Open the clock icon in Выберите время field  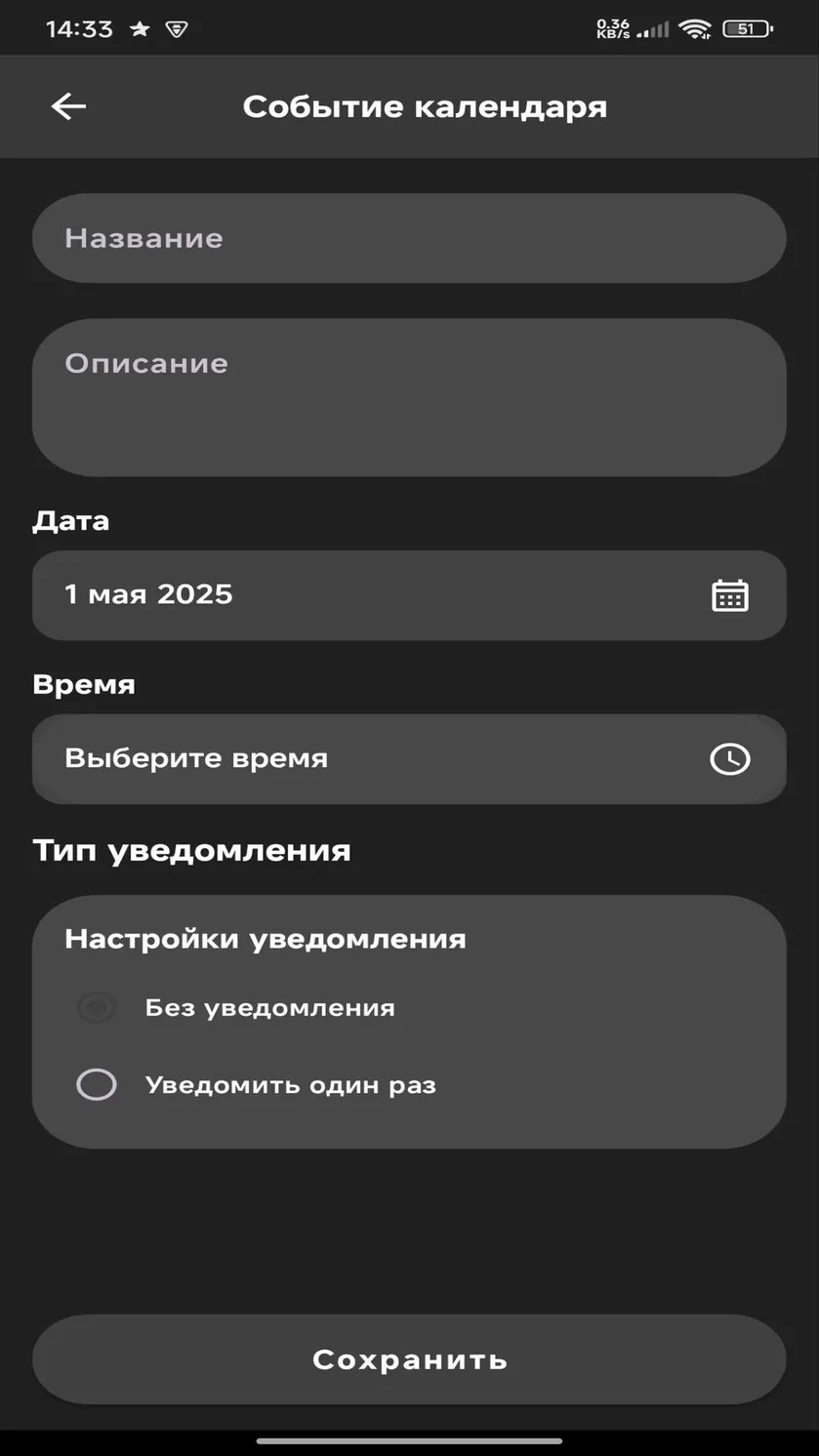click(x=730, y=759)
